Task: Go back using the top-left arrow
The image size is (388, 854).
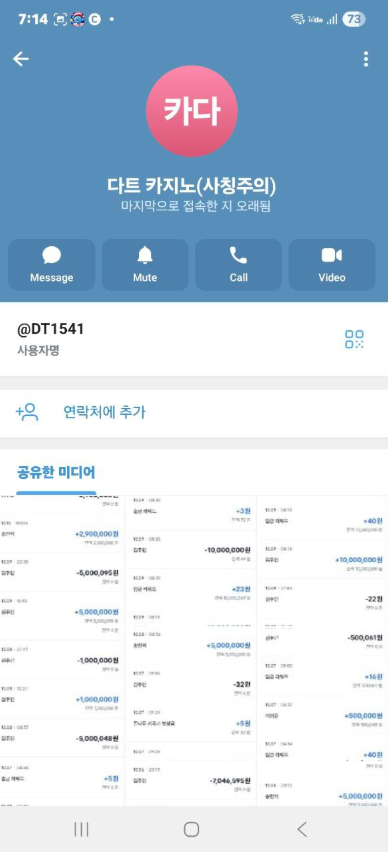Action: (x=21, y=59)
